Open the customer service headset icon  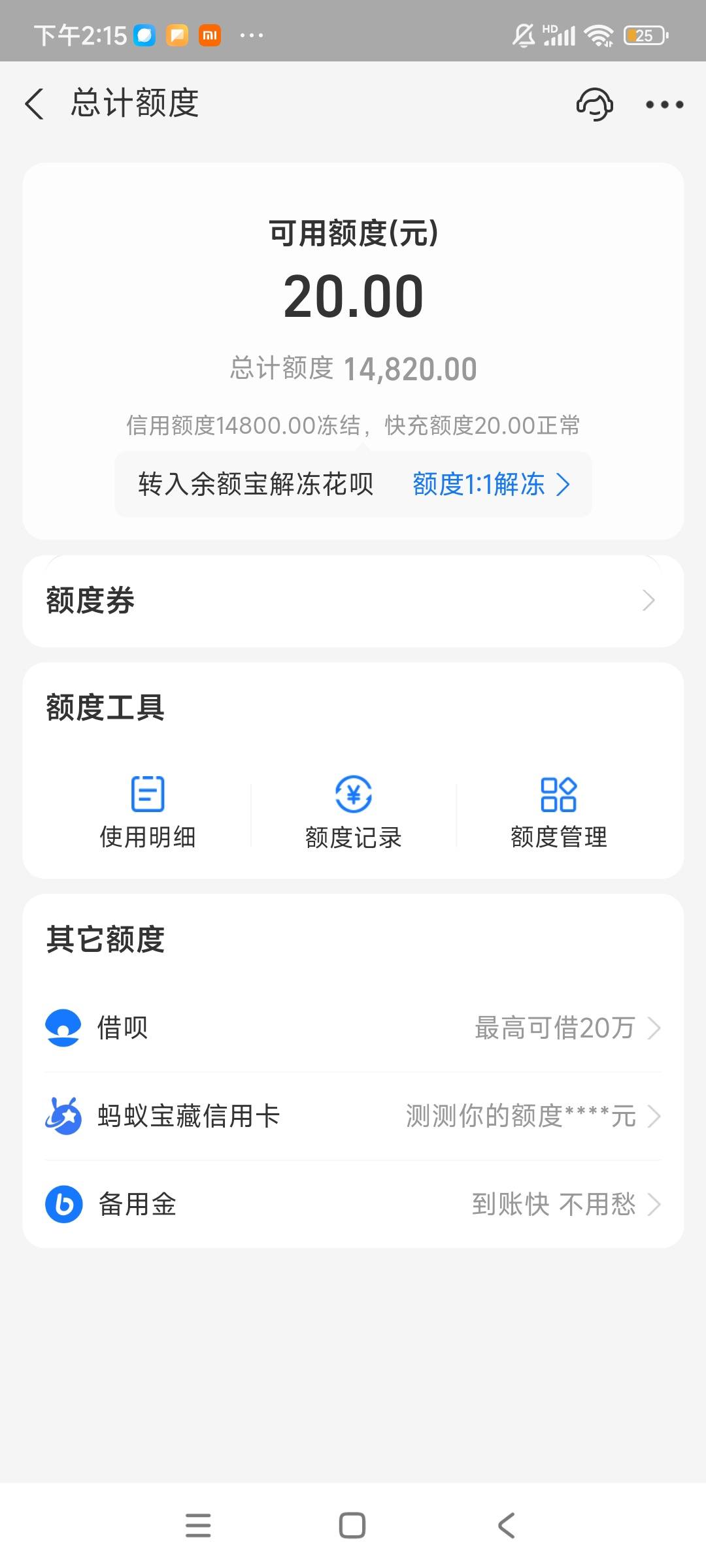(594, 105)
